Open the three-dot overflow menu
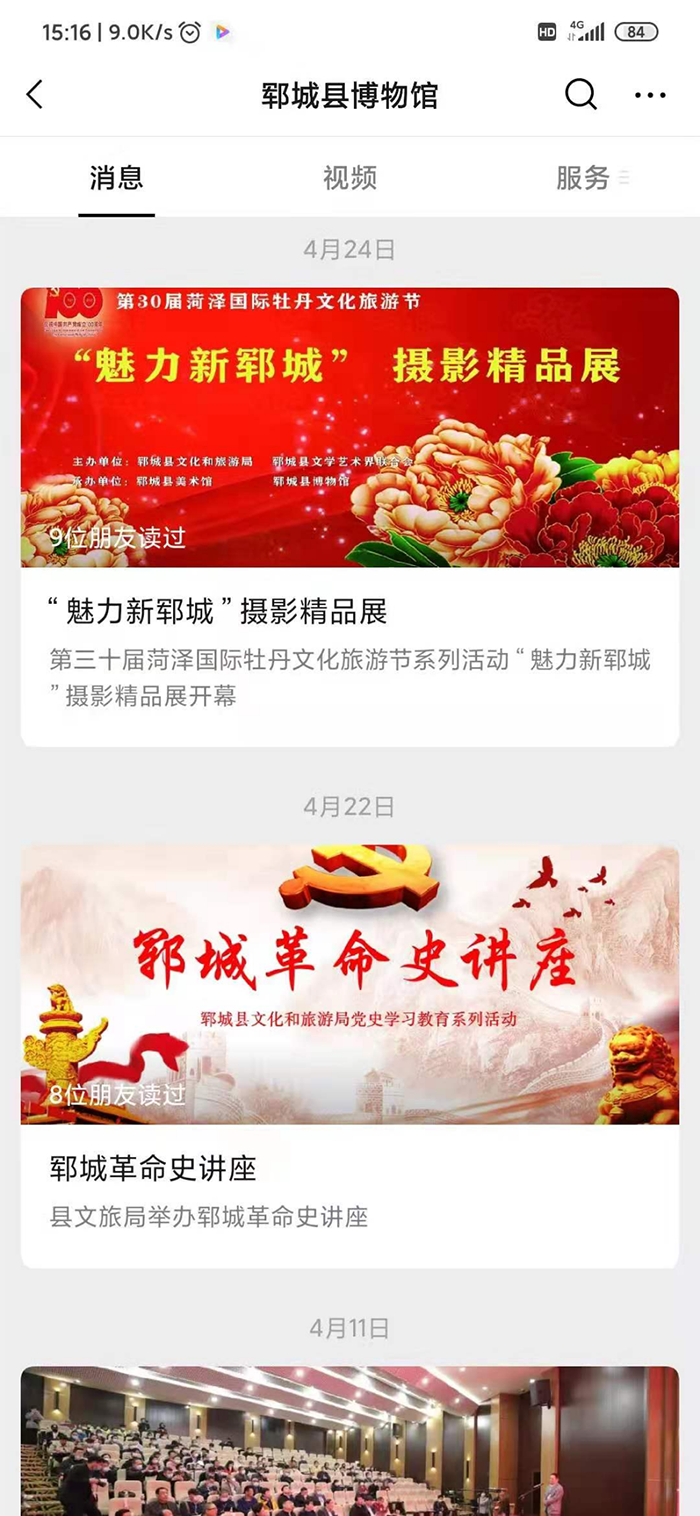This screenshot has height=1516, width=700. point(650,95)
